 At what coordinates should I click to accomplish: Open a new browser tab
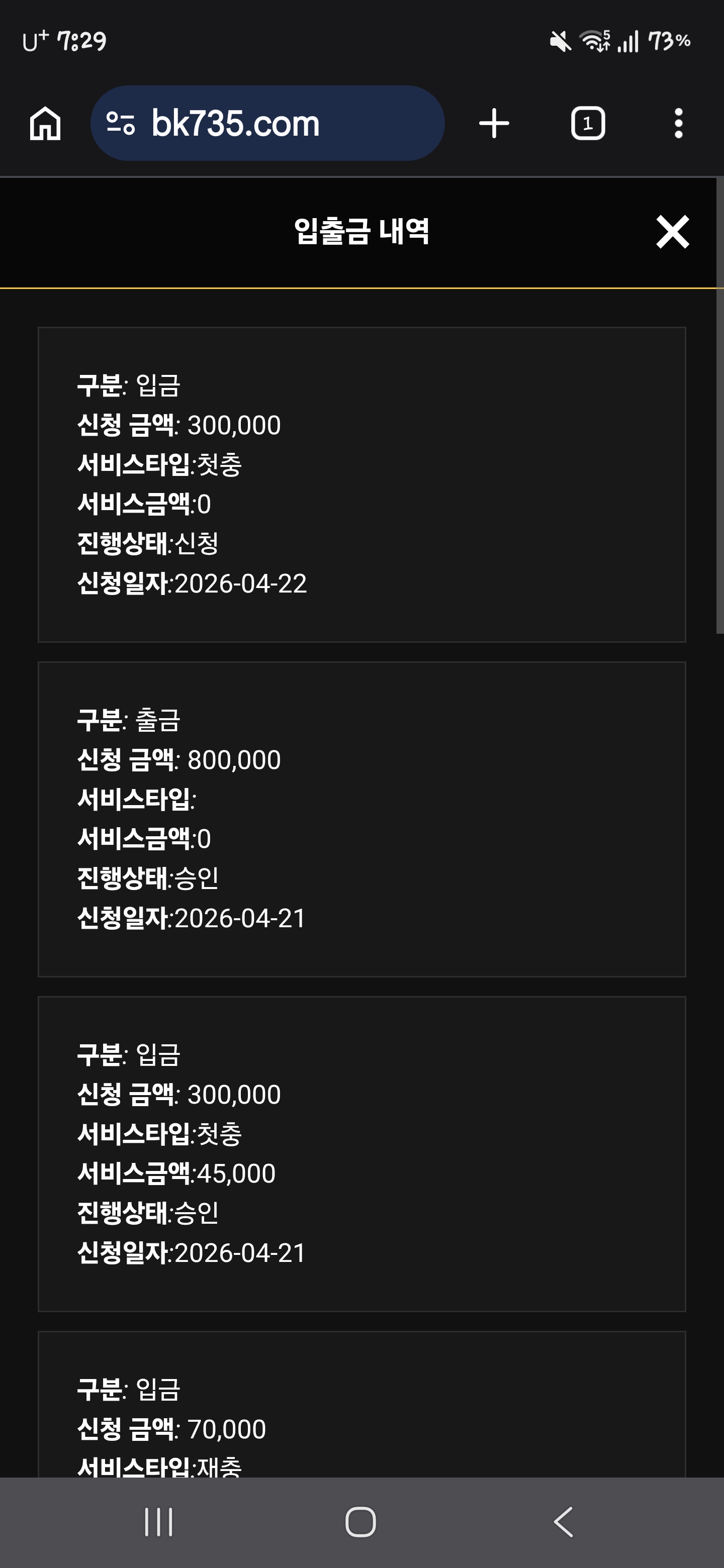pyautogui.click(x=494, y=124)
